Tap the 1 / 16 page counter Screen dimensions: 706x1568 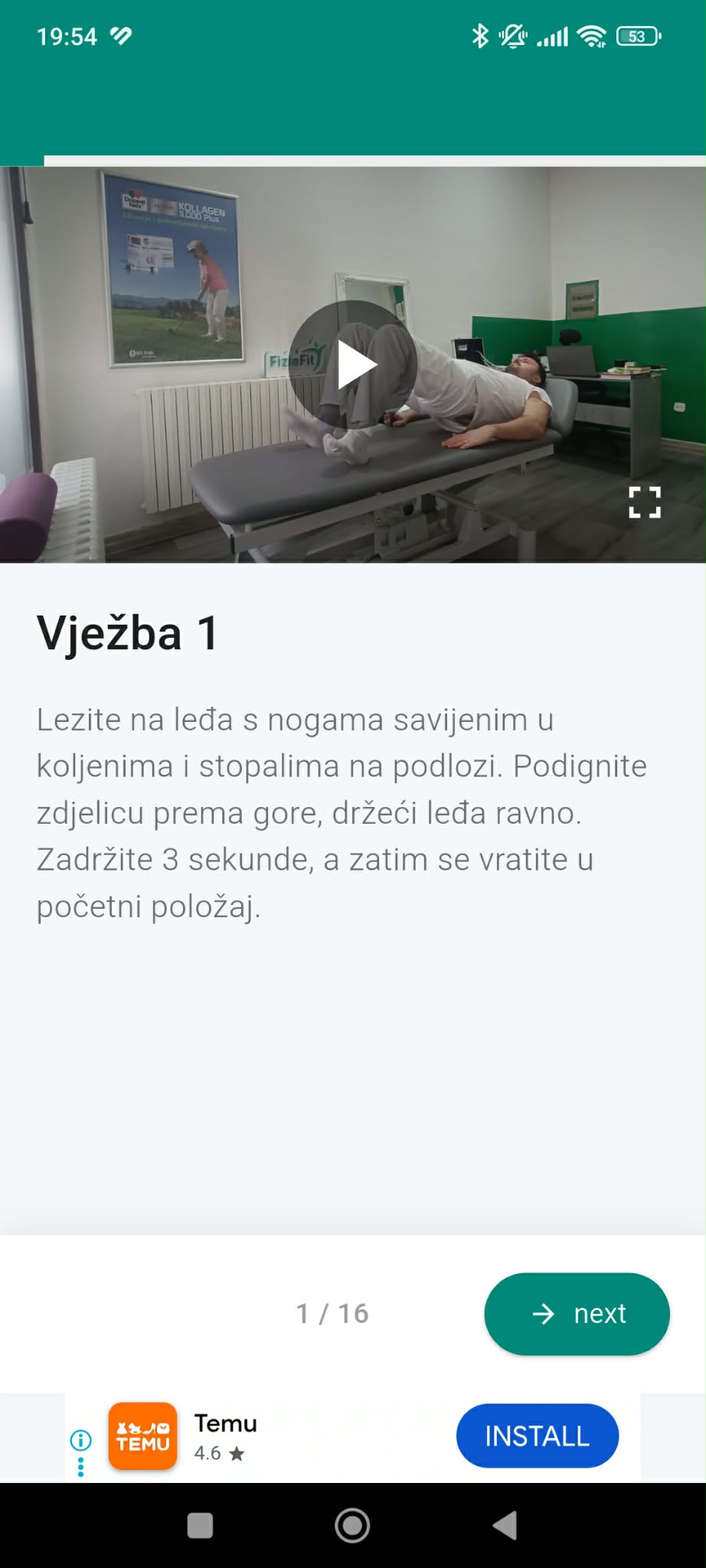[x=331, y=1313]
